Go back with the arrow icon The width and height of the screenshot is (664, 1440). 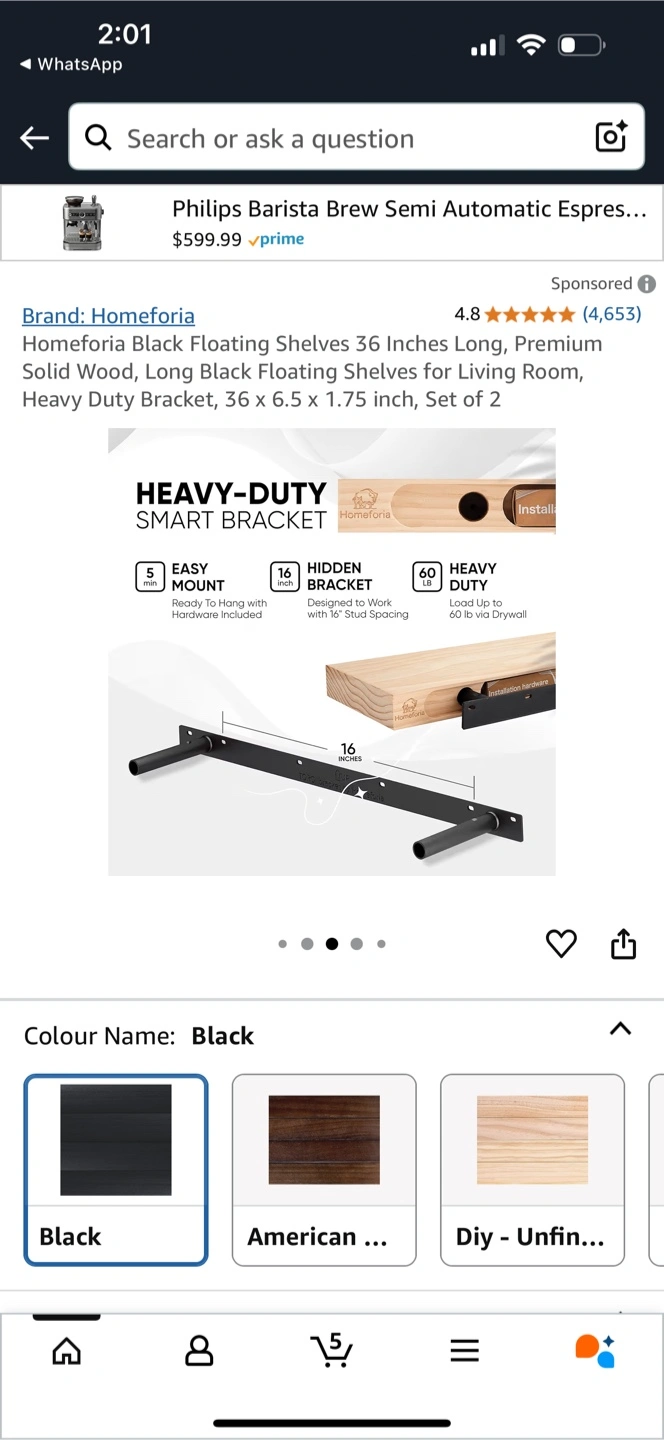point(34,138)
